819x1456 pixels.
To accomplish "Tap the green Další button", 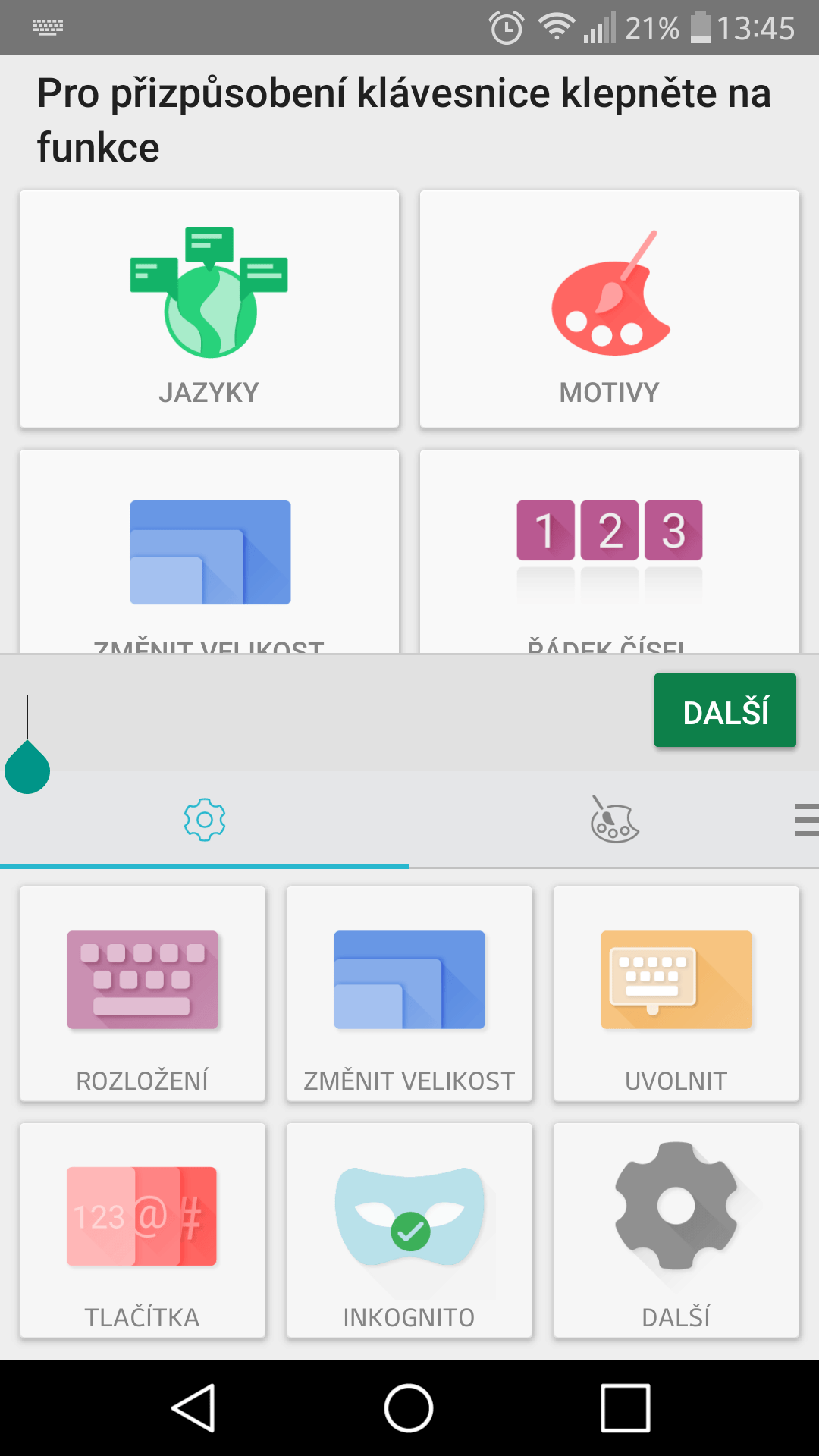I will pyautogui.click(x=725, y=711).
